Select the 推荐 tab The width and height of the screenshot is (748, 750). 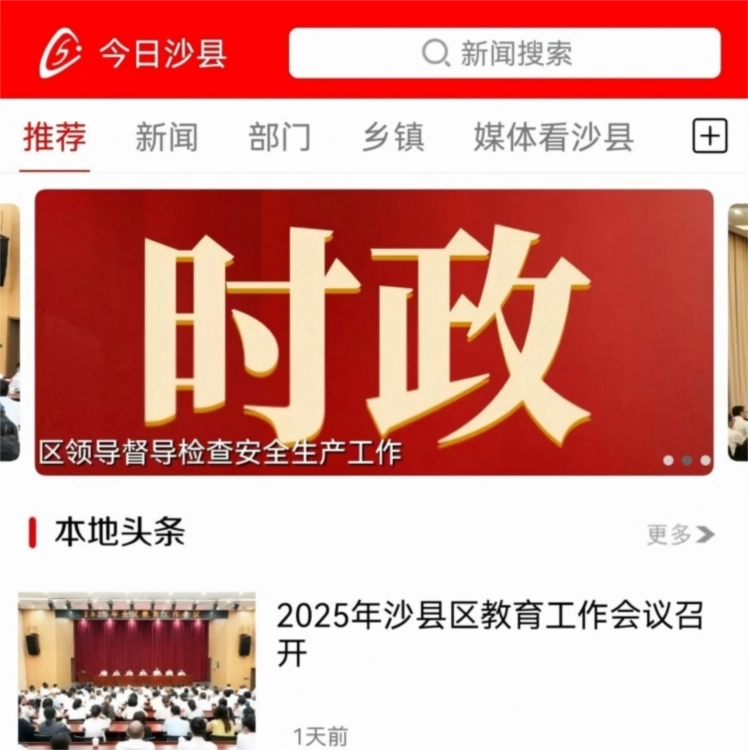55,137
